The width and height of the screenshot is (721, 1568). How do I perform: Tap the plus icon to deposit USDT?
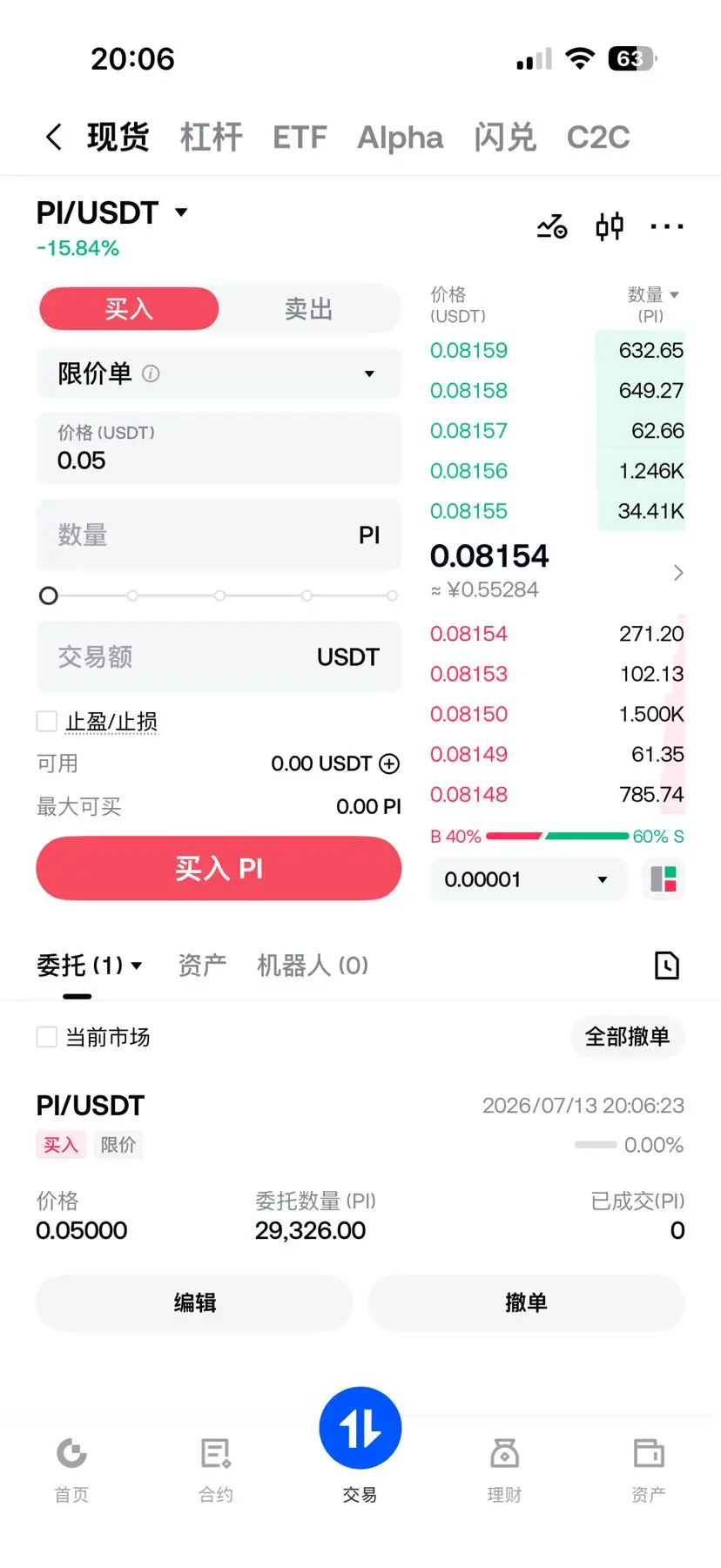click(x=389, y=764)
